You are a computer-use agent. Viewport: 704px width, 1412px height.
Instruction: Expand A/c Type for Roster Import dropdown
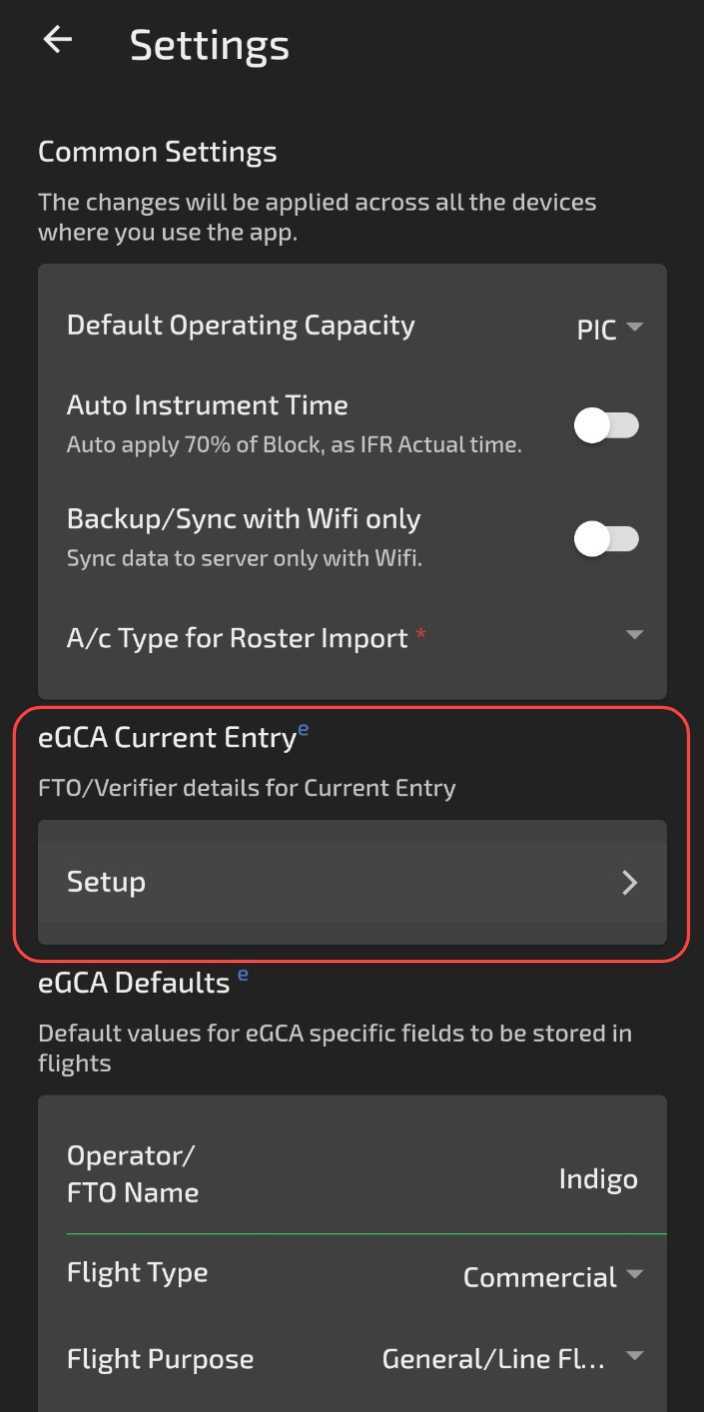pyautogui.click(x=352, y=638)
